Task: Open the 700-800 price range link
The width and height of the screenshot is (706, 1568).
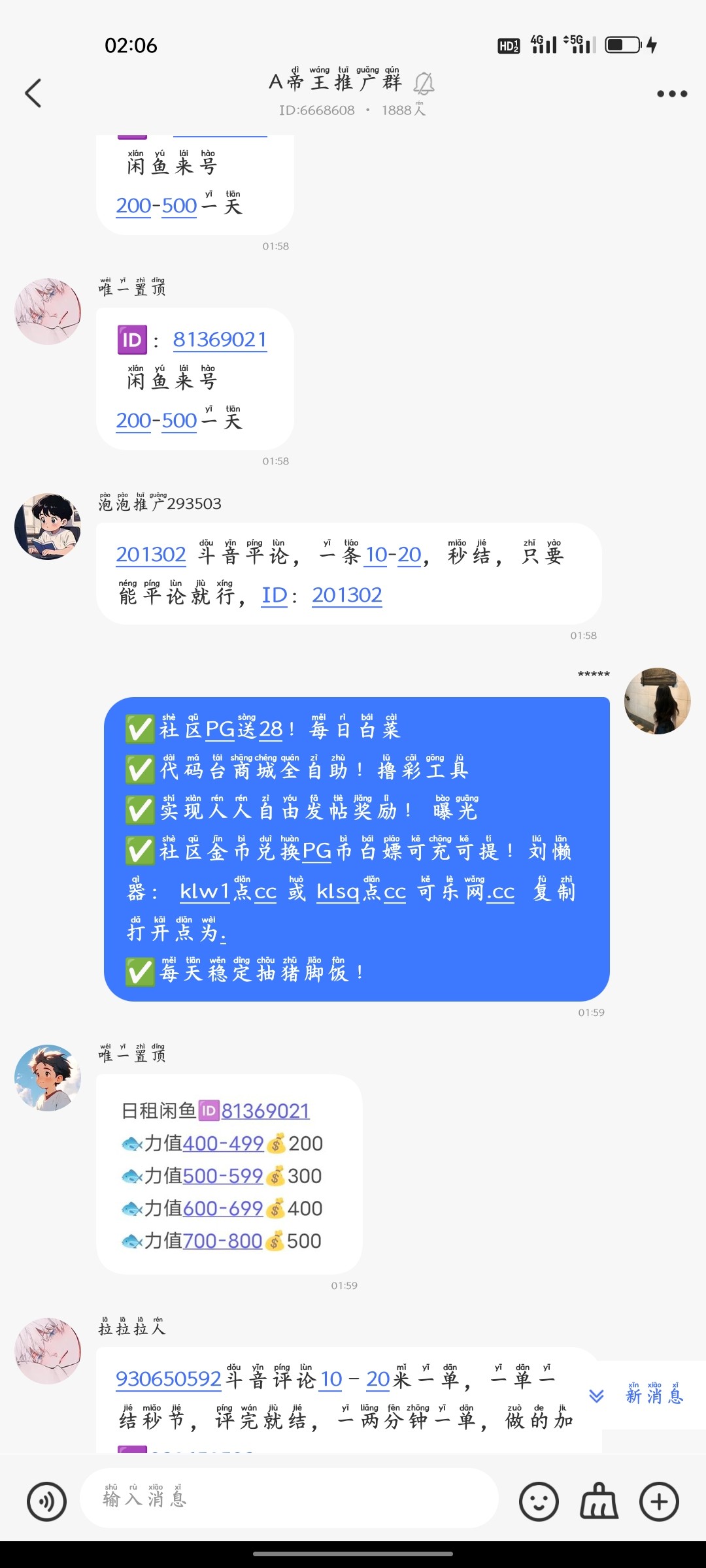Action: coord(222,1241)
